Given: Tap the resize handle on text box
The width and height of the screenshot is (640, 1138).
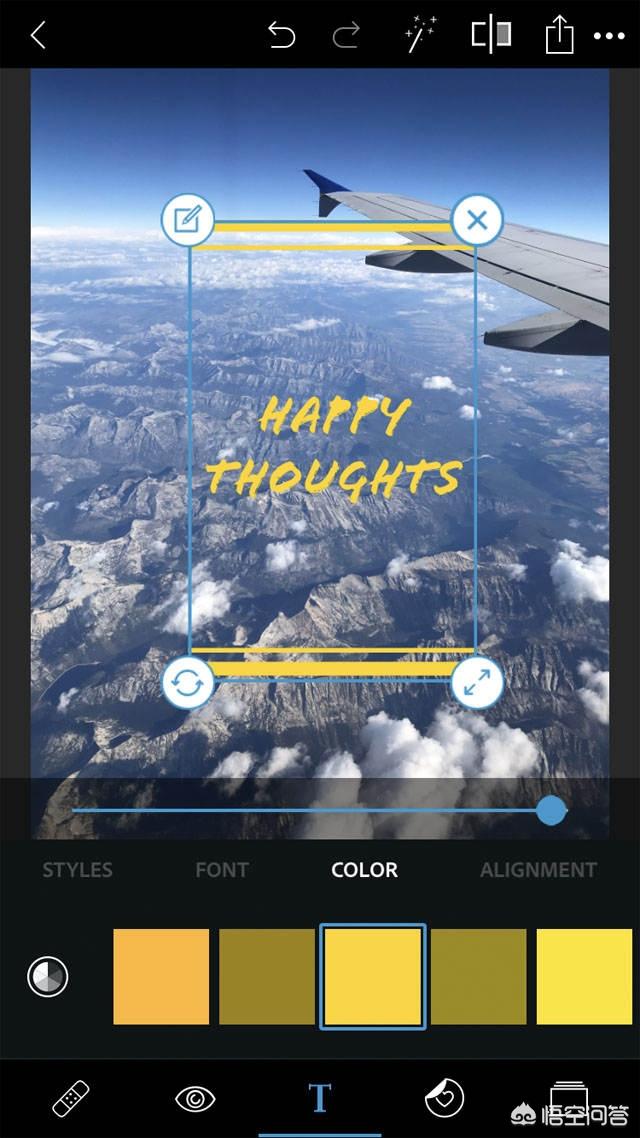Looking at the screenshot, I should tap(477, 682).
